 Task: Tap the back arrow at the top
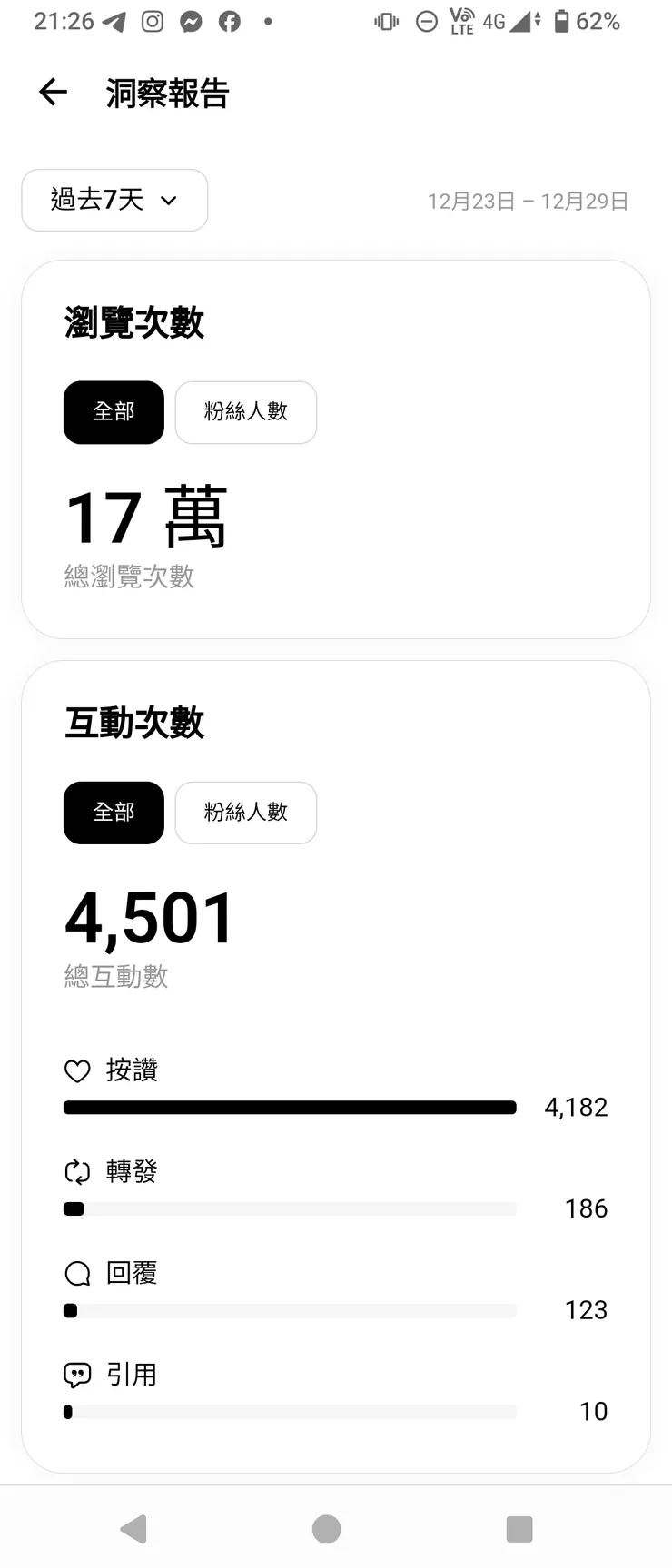(52, 92)
